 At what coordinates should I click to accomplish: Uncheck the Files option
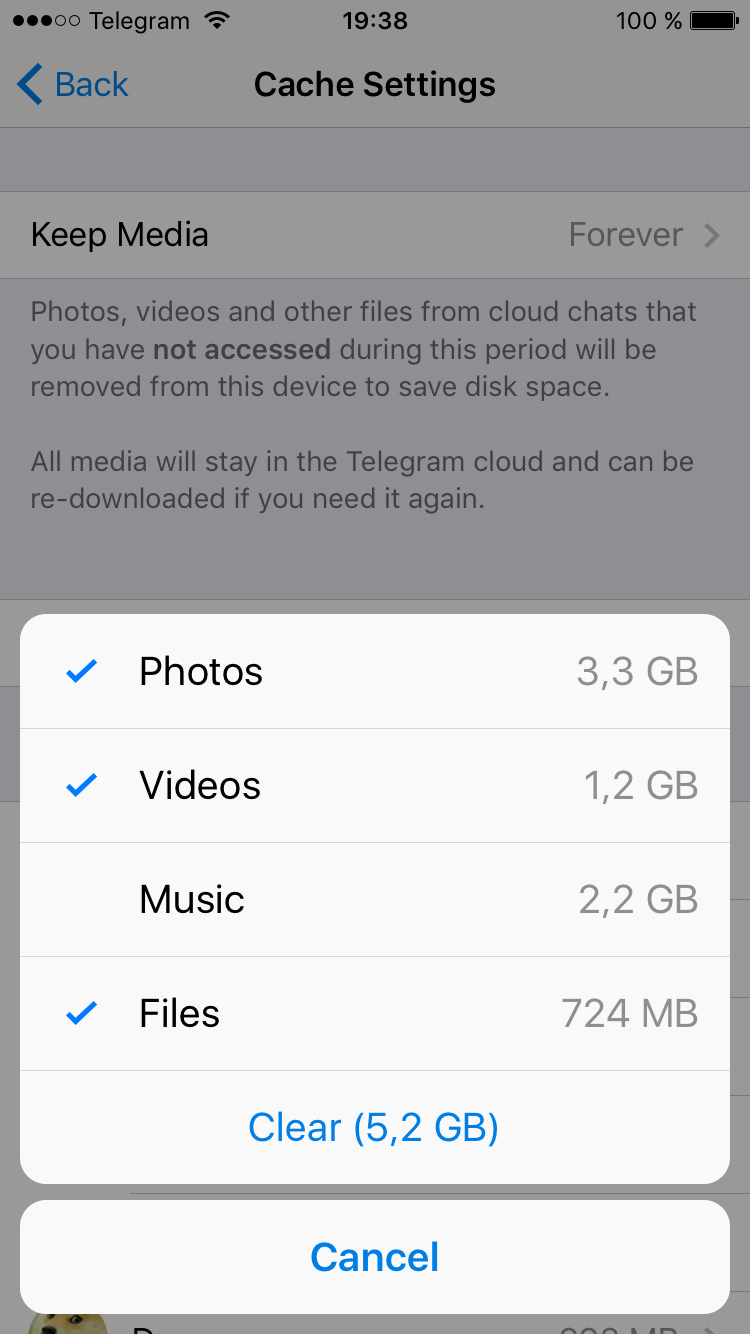pos(374,1014)
